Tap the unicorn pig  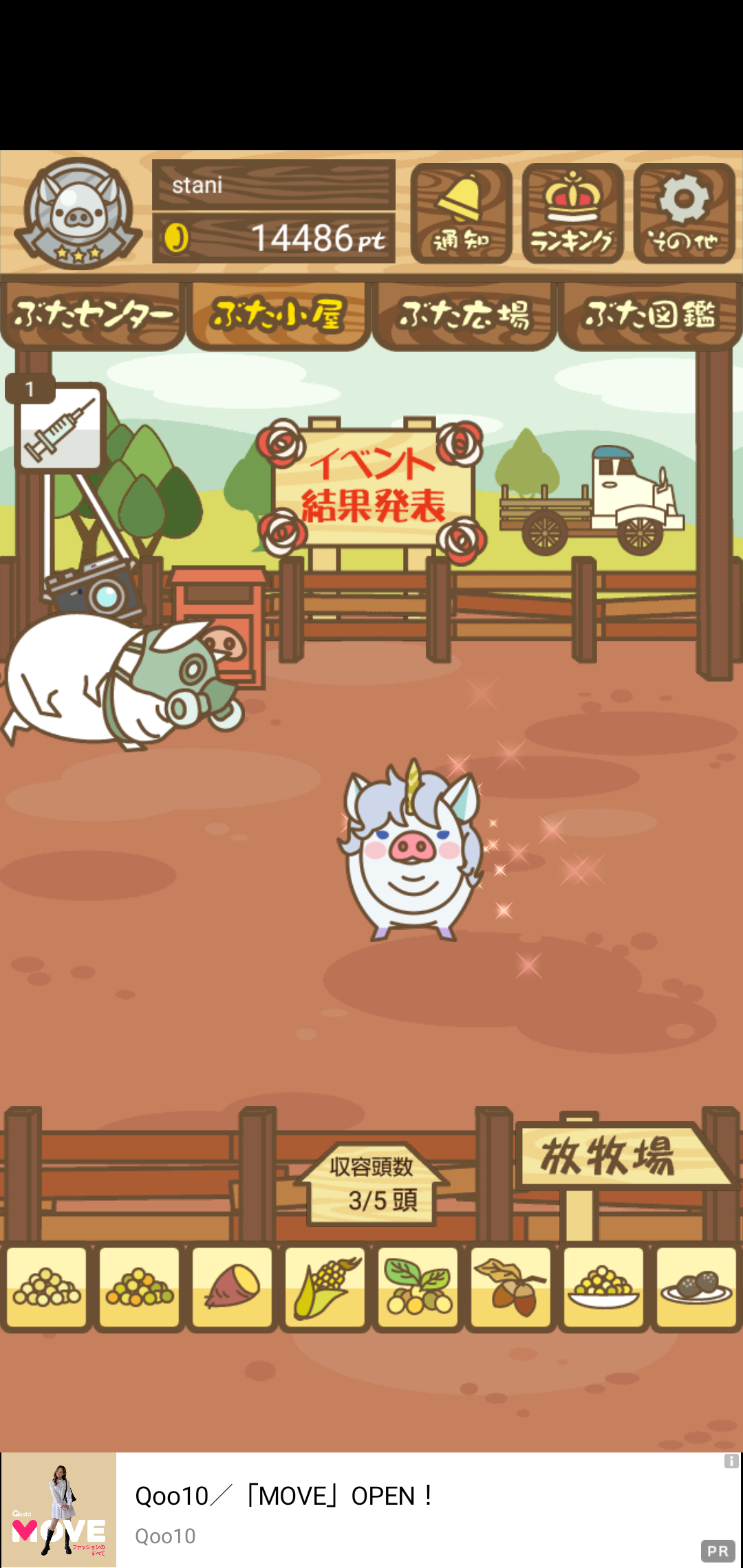[411, 851]
